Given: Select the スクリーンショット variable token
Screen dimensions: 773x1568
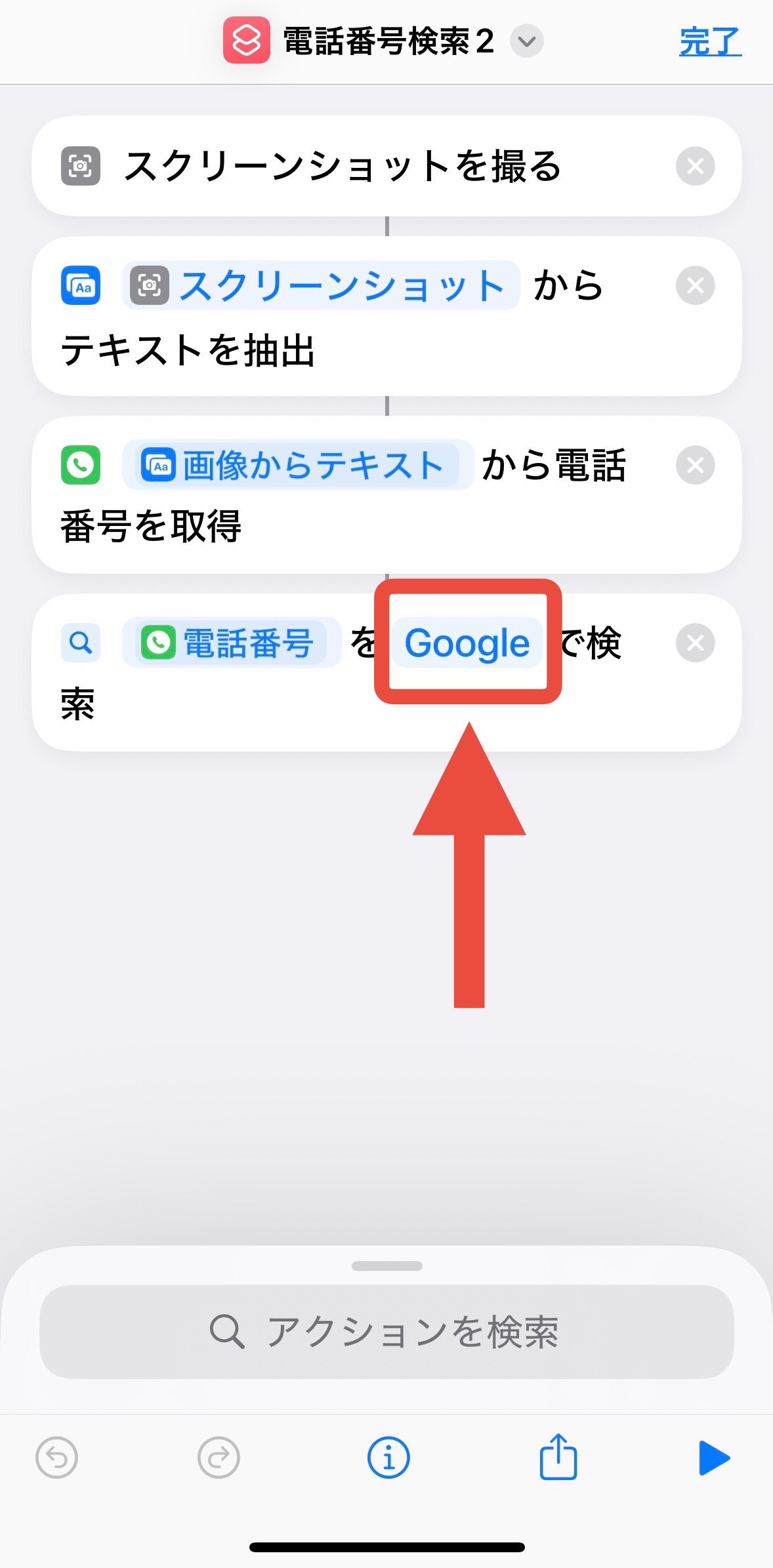Looking at the screenshot, I should point(322,286).
